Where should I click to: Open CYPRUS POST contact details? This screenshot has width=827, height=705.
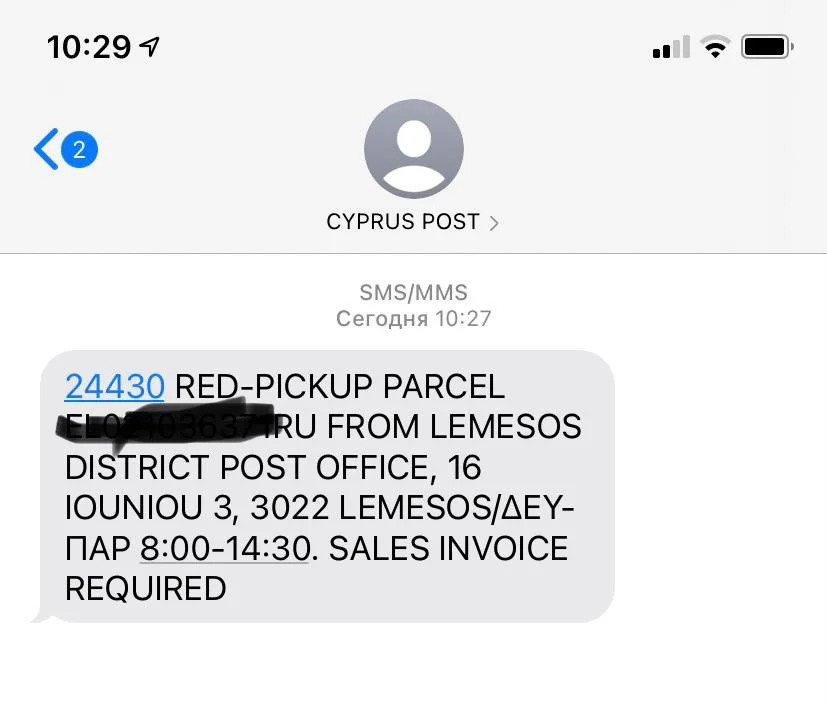(412, 222)
